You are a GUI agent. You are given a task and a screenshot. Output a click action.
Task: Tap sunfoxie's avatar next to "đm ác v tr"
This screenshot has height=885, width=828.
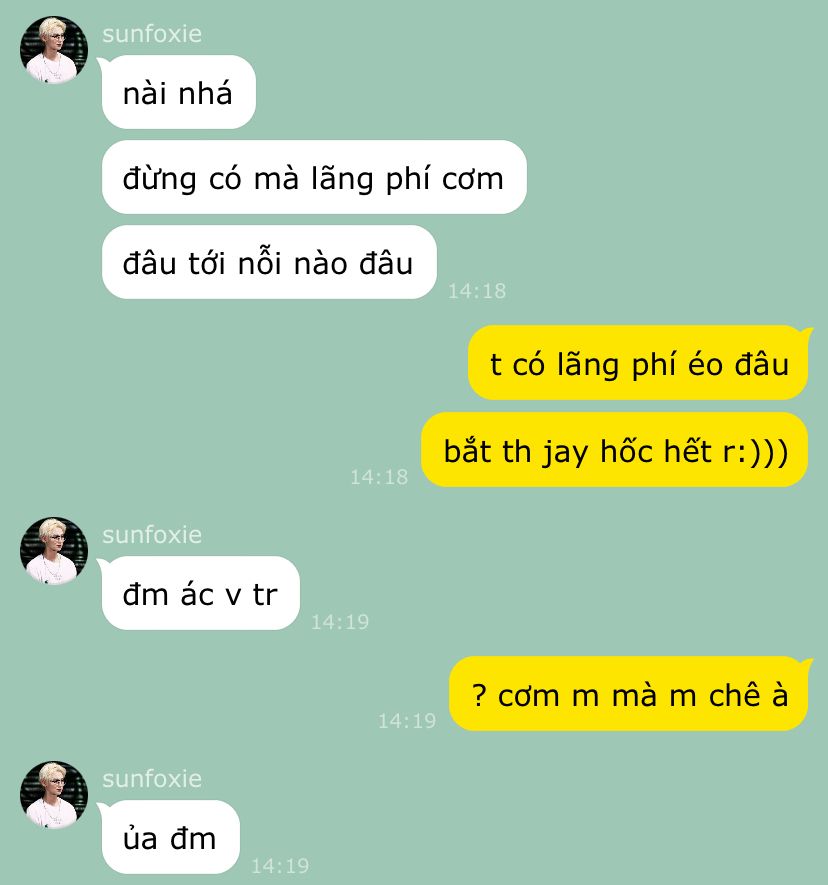pyautogui.click(x=54, y=551)
